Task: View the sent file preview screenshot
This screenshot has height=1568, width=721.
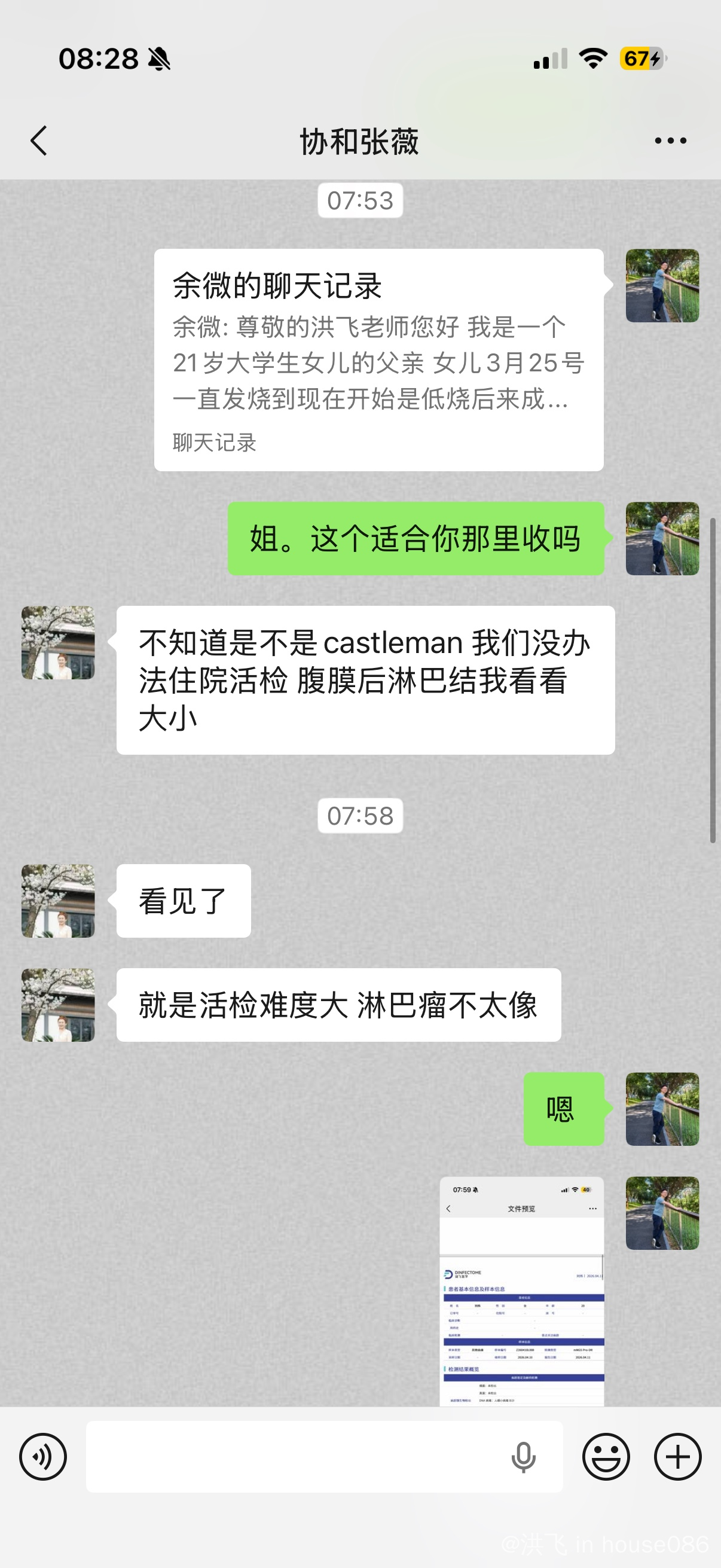Action: [521, 1291]
